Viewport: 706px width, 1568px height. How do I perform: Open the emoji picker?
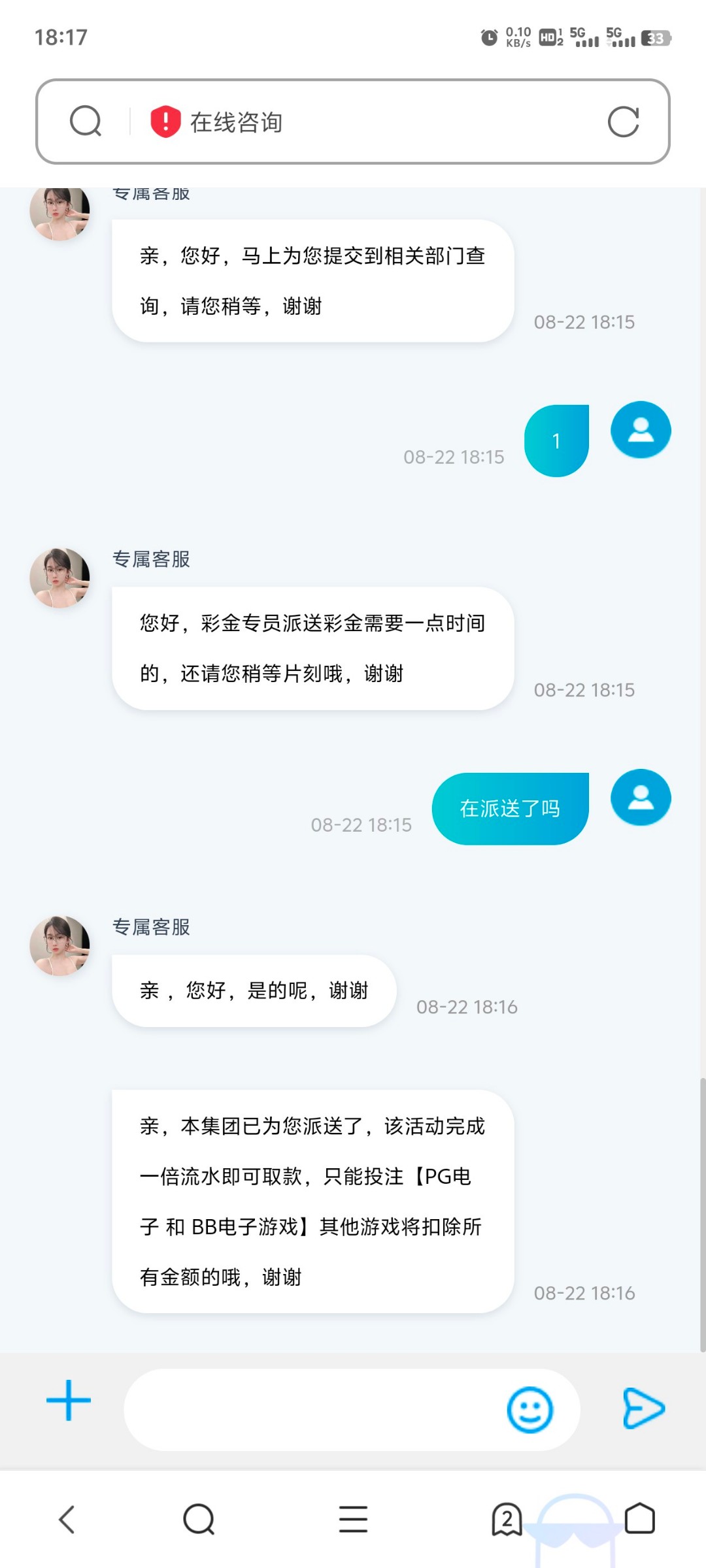pos(529,1409)
